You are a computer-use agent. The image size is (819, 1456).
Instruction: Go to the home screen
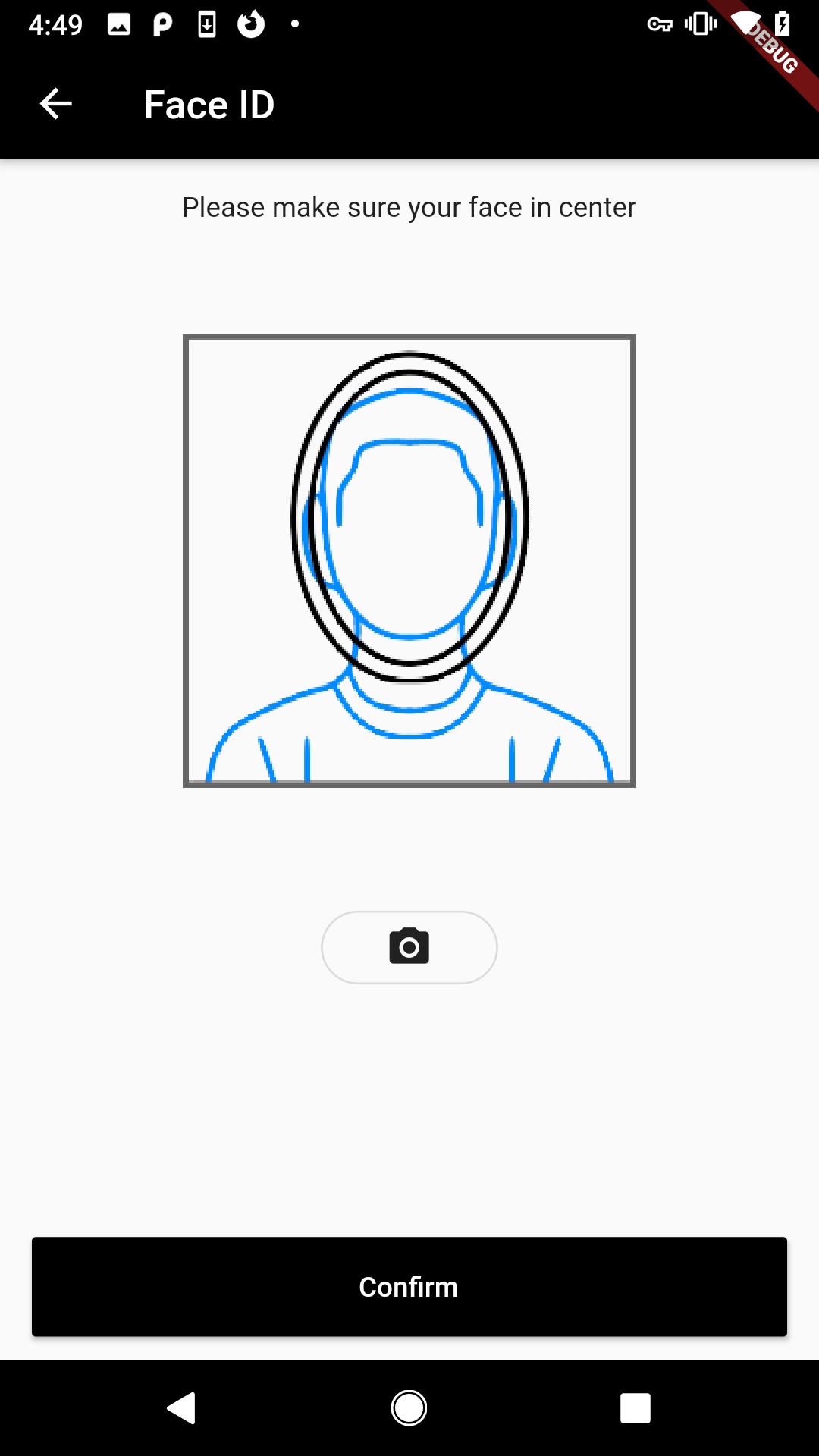point(409,1408)
